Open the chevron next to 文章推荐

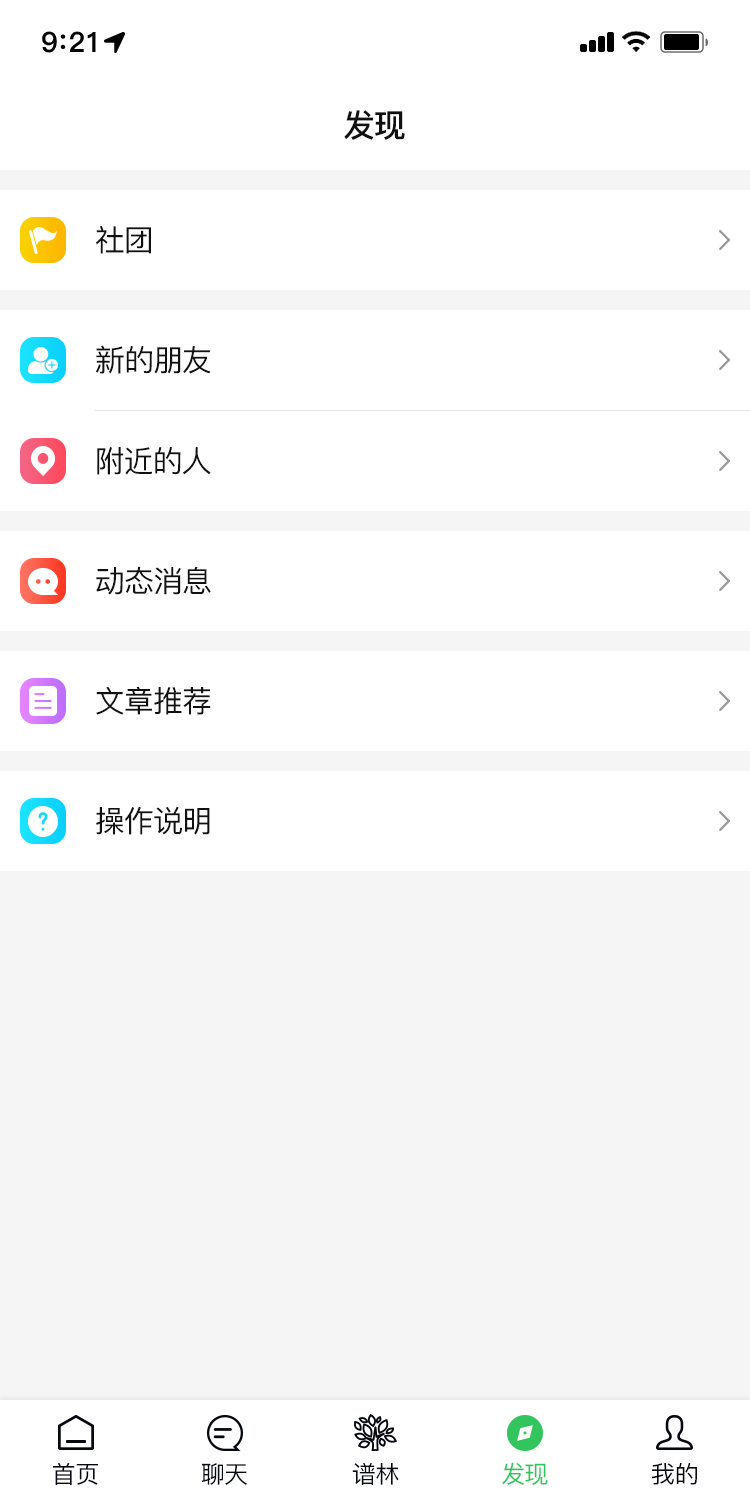(x=724, y=701)
